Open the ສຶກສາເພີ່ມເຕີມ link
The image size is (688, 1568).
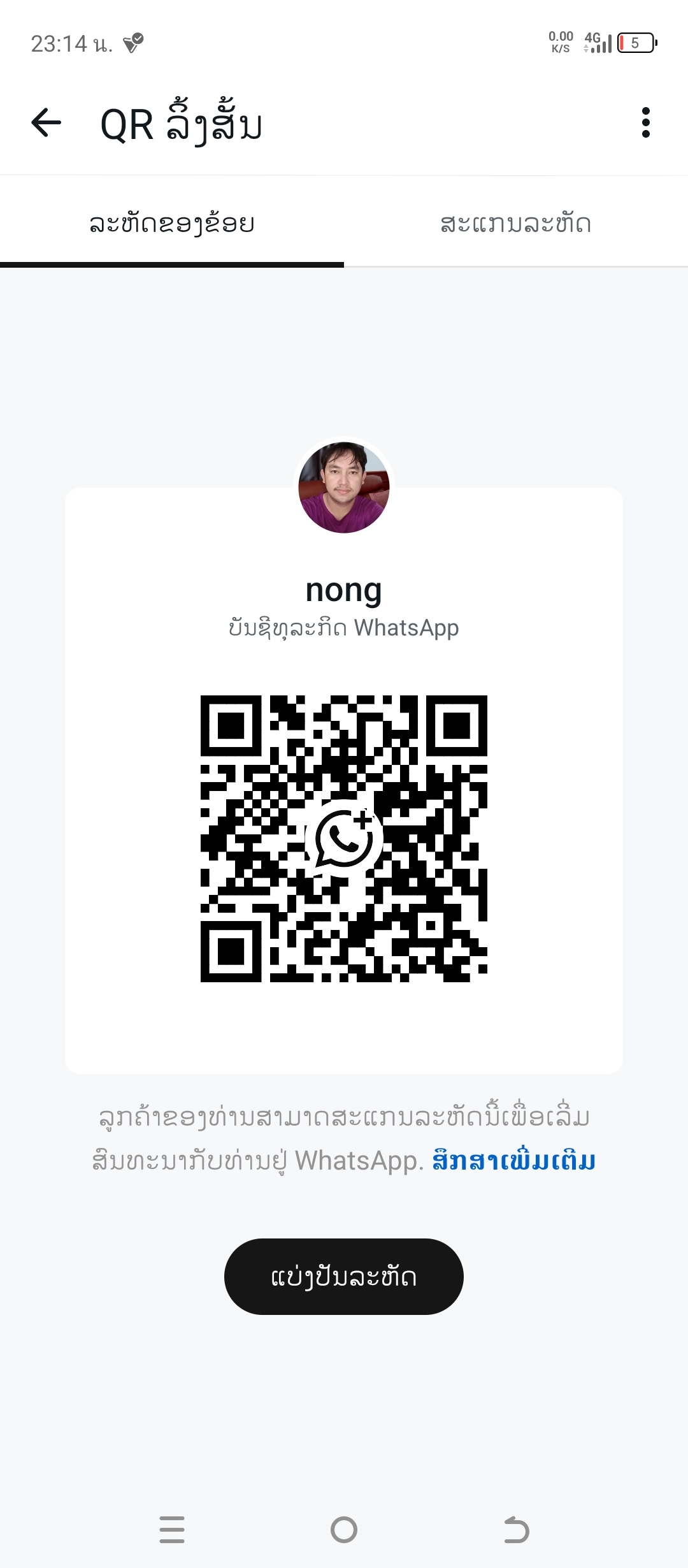pos(513,1161)
